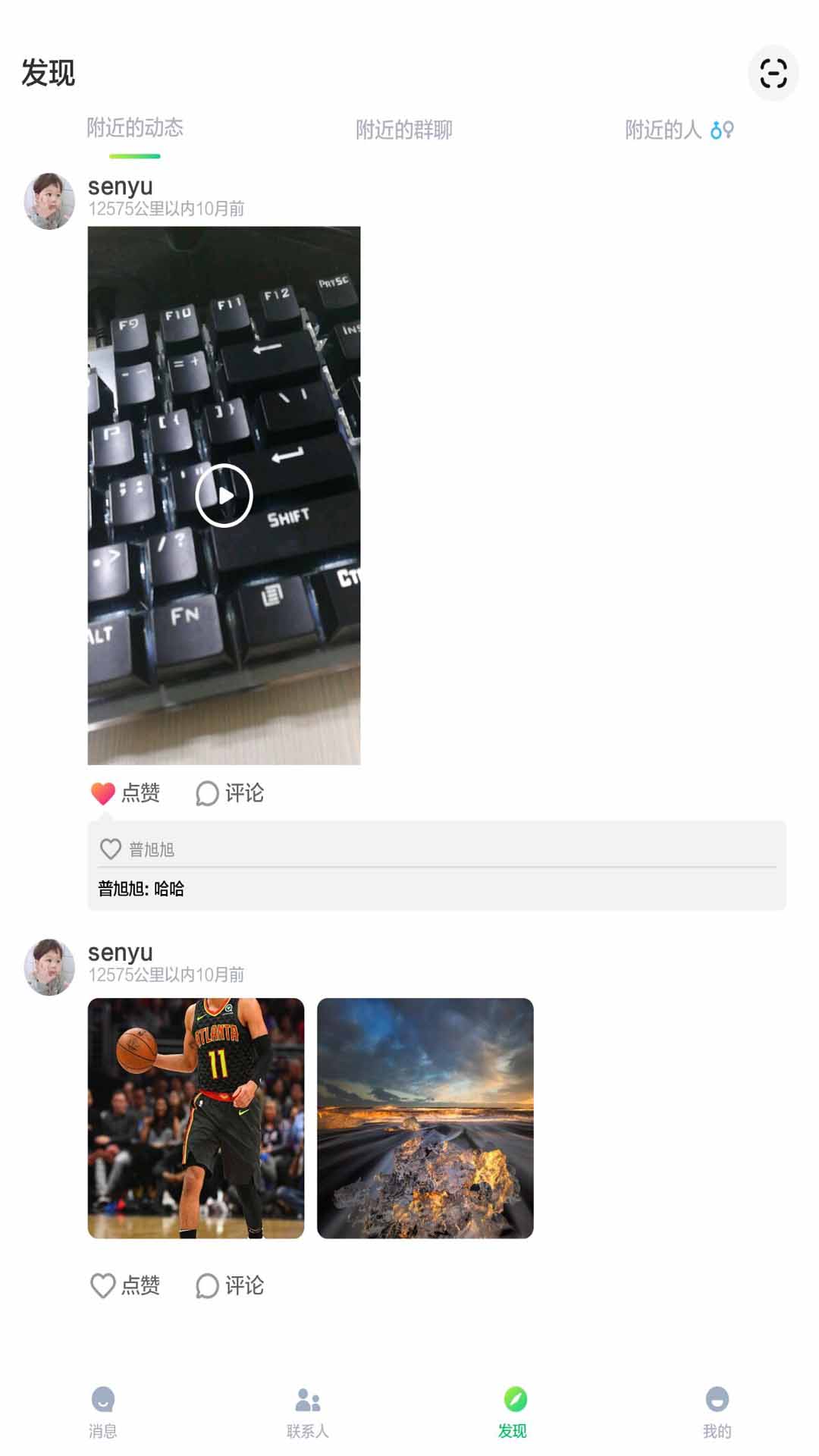
Task: Like the post with two photos
Action: (125, 1285)
